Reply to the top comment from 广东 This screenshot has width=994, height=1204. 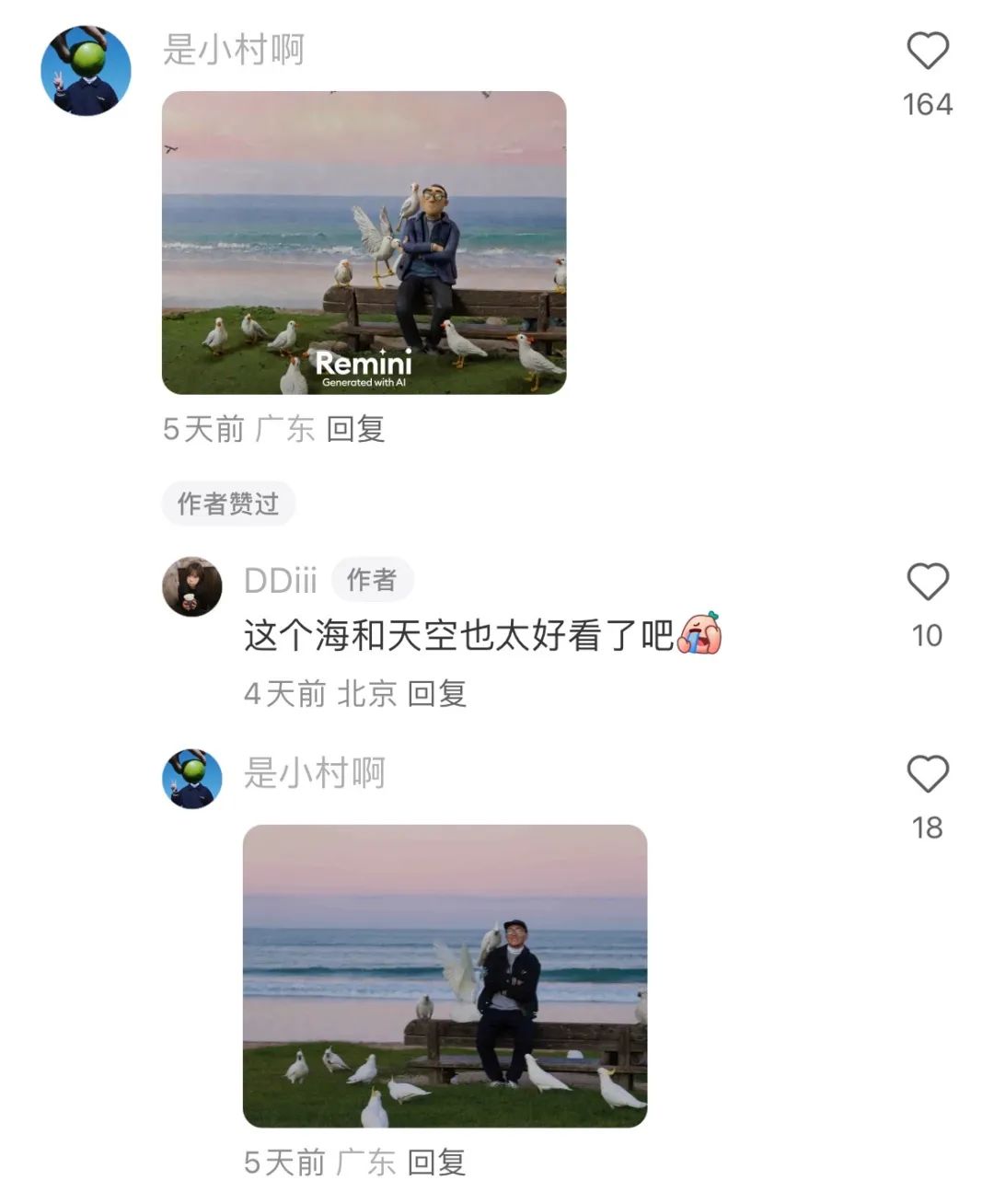click(355, 429)
